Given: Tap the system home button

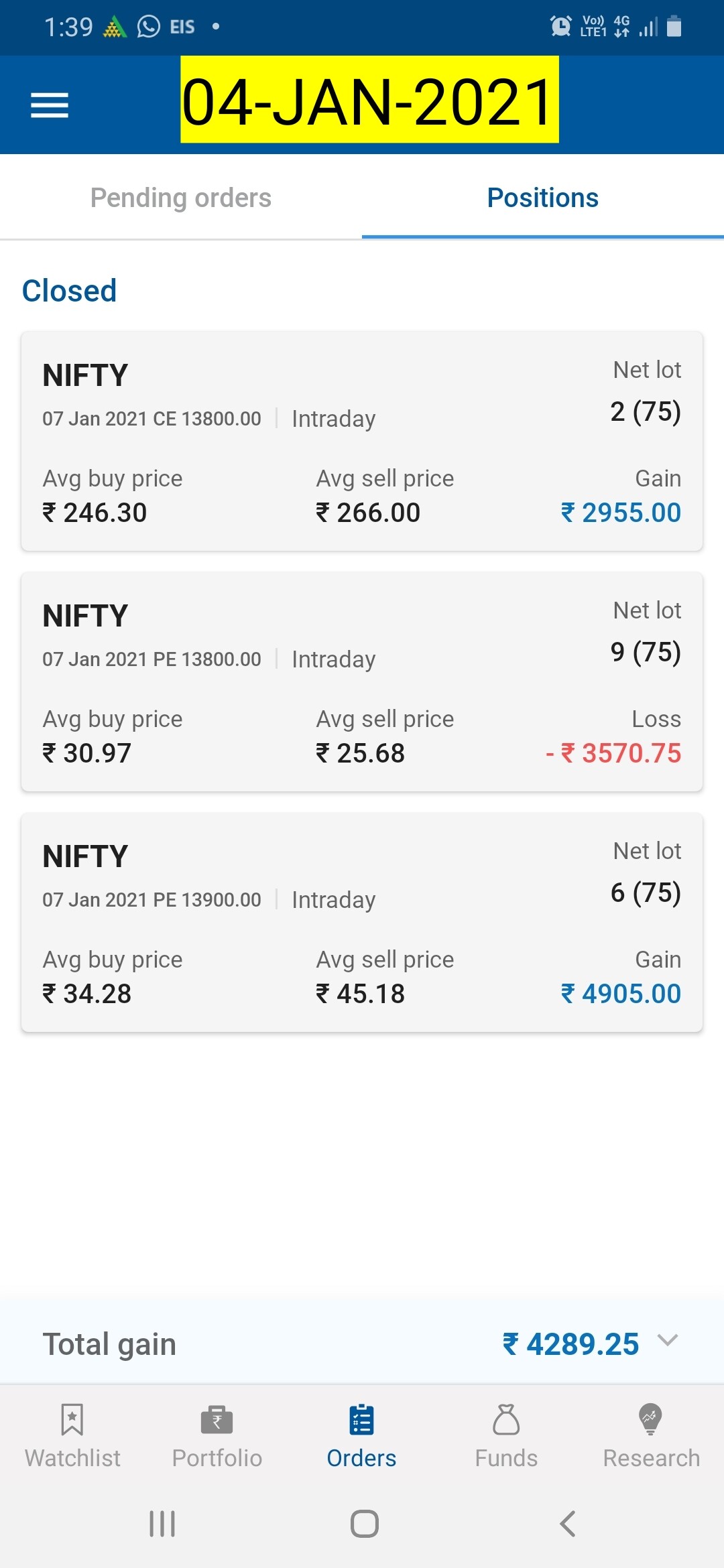Looking at the screenshot, I should click(364, 1524).
